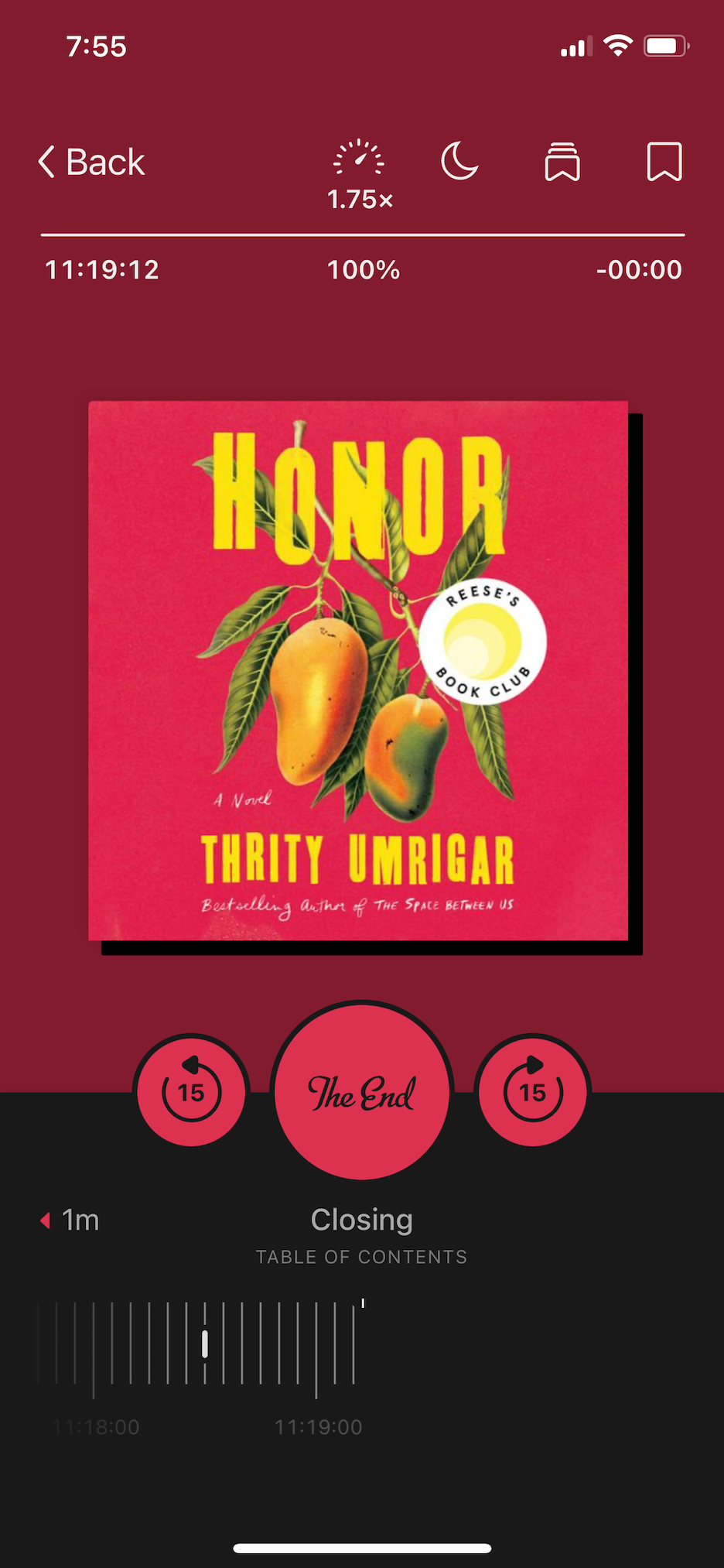
Task: Open the sleep timer moon icon
Action: tap(459, 161)
